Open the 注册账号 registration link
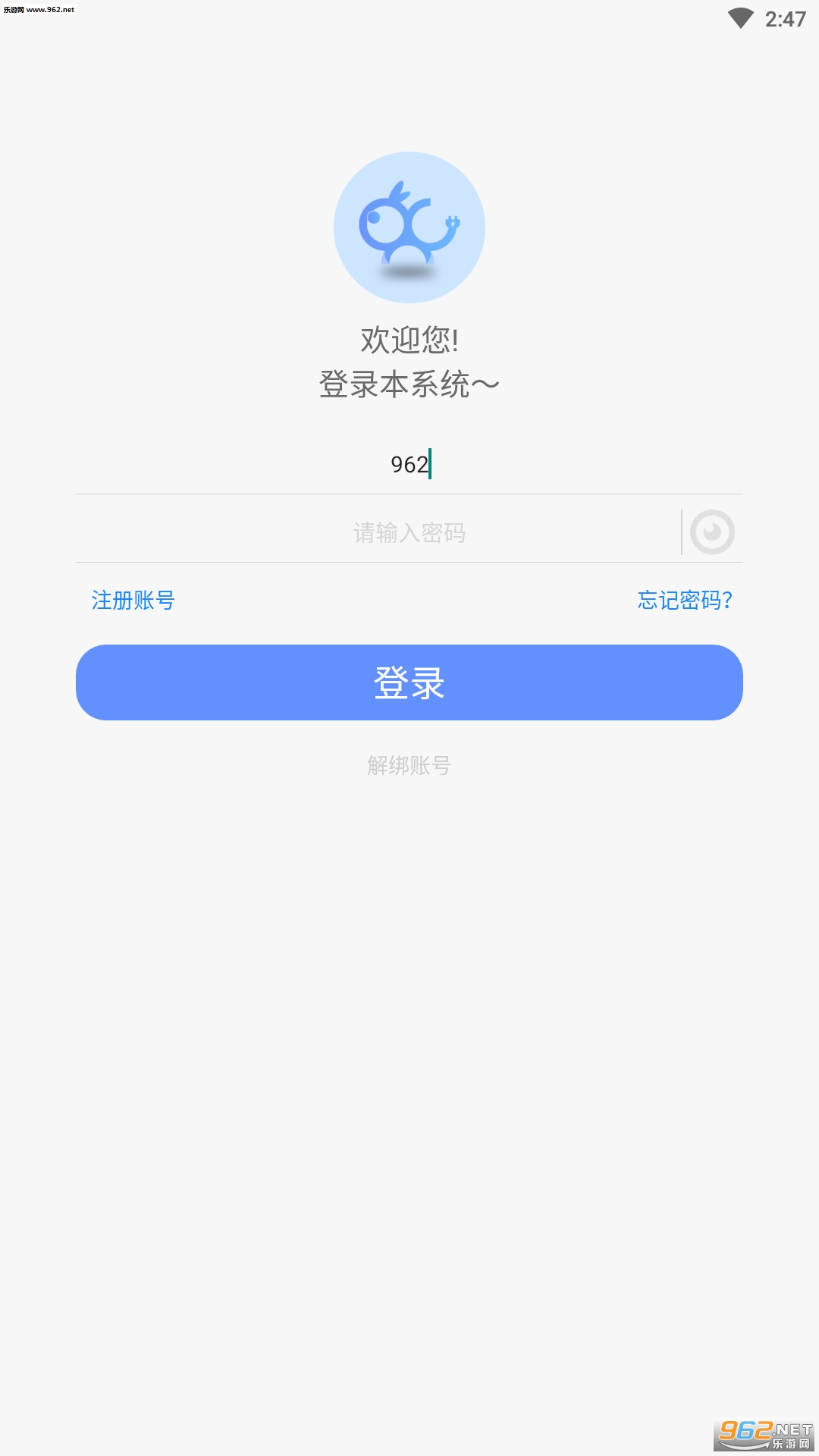The height and width of the screenshot is (1456, 819). 133,601
